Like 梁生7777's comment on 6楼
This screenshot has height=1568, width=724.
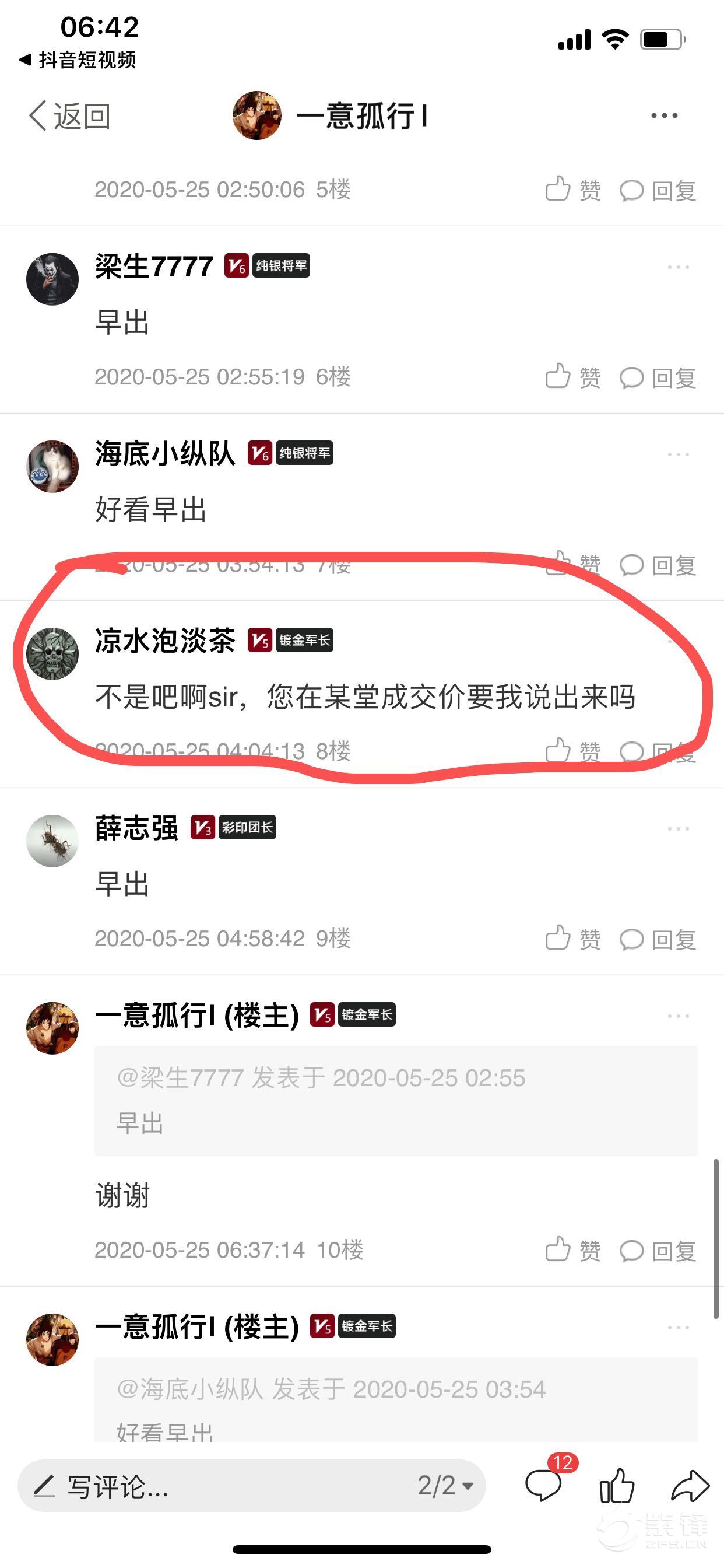coord(572,377)
